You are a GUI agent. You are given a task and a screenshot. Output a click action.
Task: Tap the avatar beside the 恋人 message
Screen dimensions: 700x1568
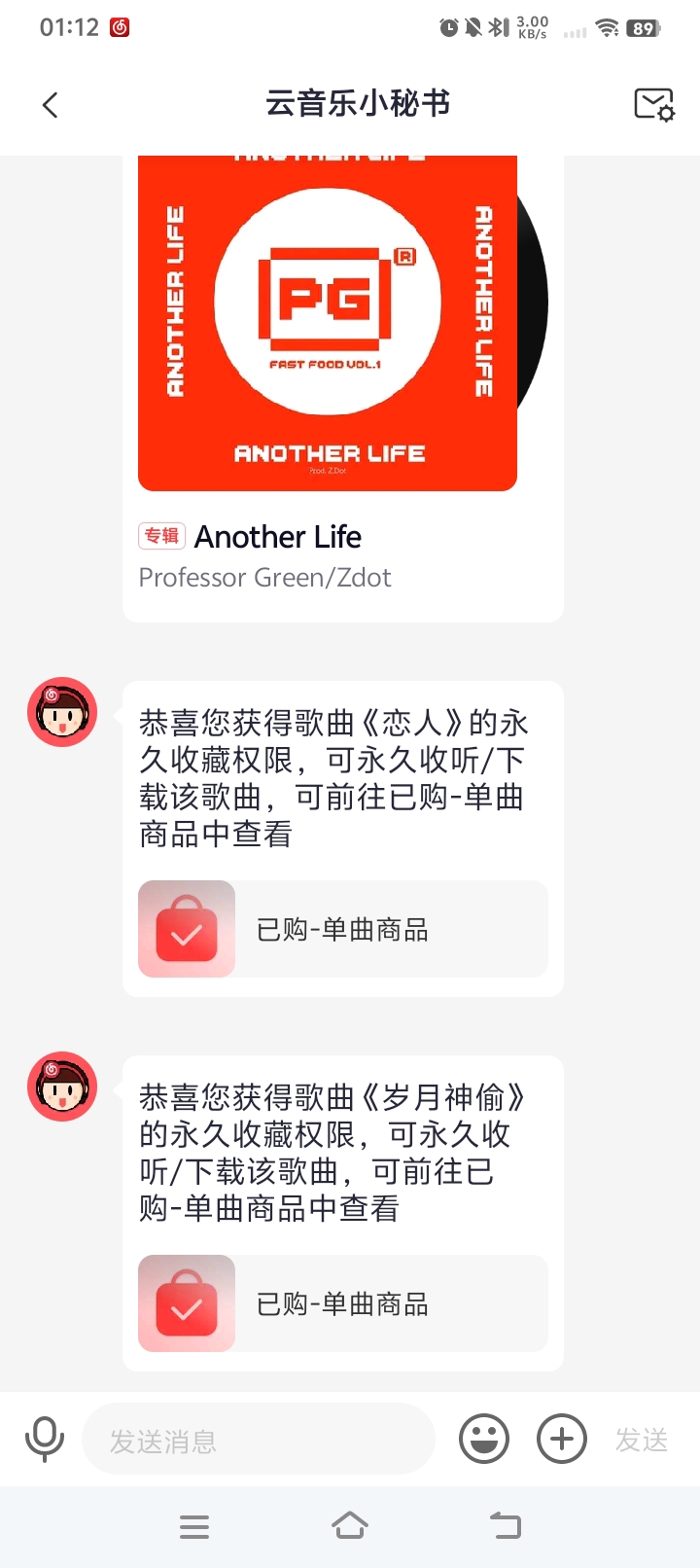[x=62, y=713]
